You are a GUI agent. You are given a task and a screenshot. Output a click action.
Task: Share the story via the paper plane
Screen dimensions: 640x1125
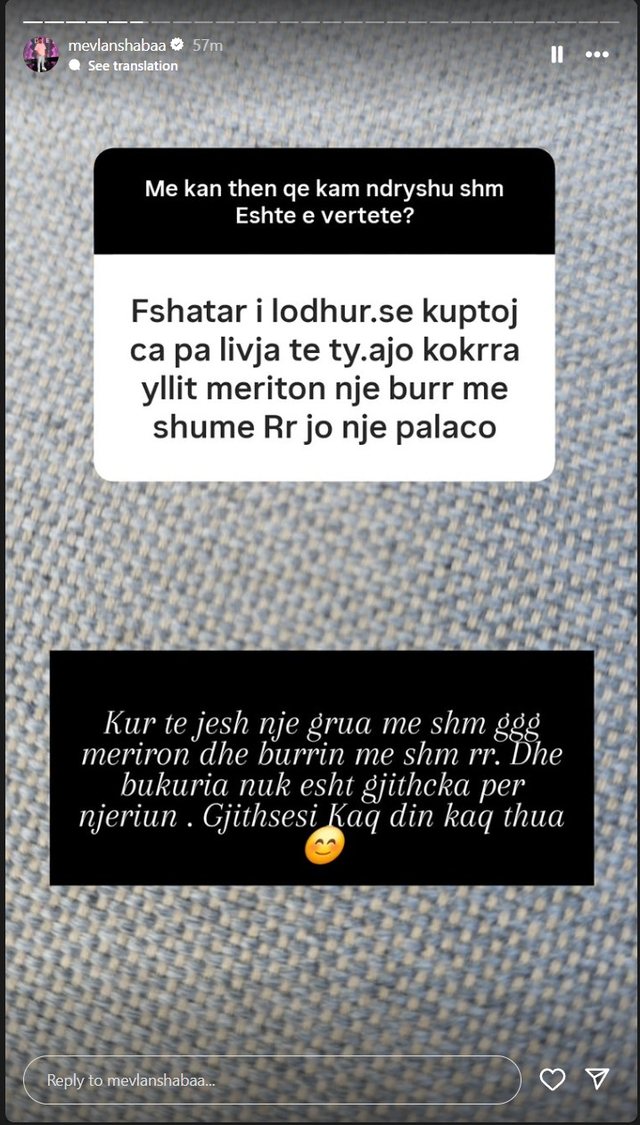click(598, 1078)
